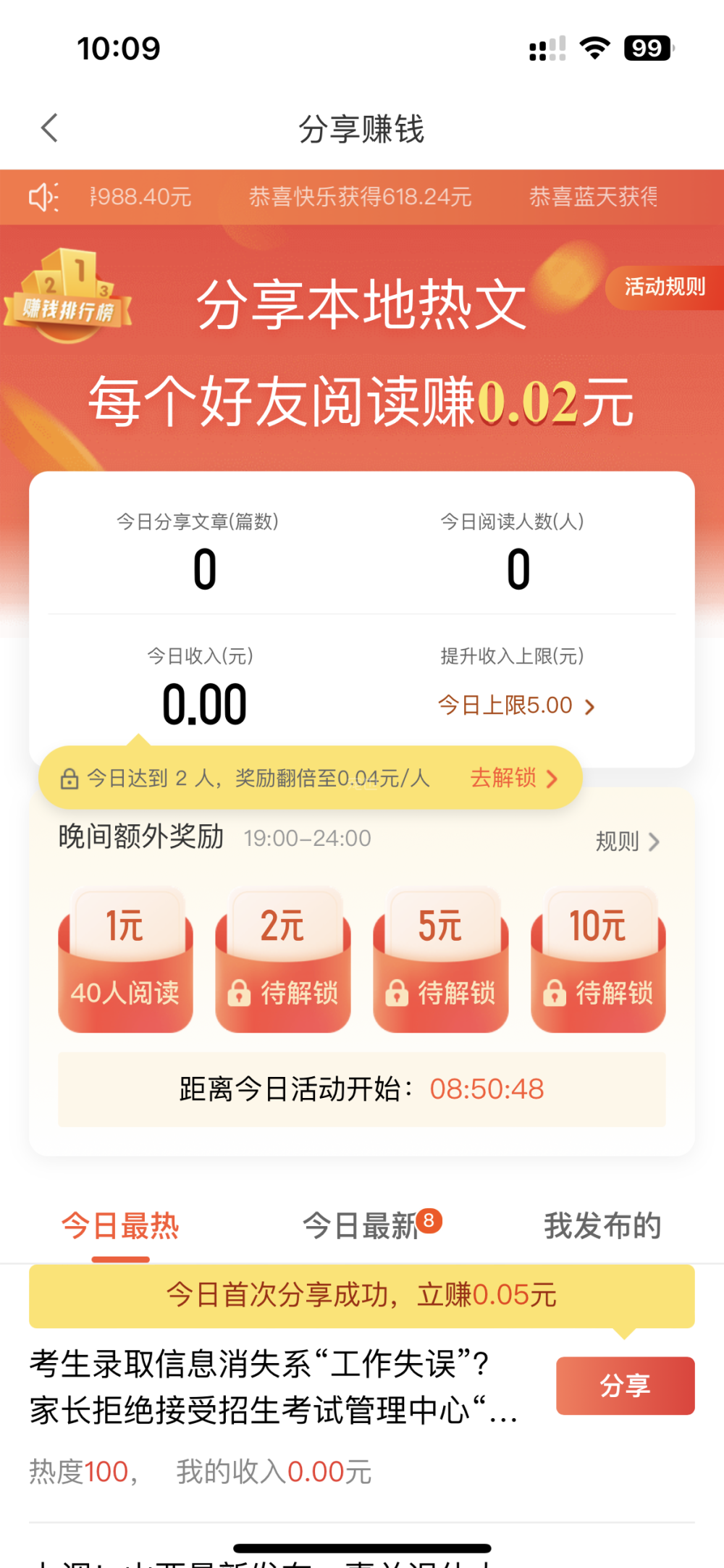Viewport: 724px width, 1568px height.
Task: Go back using the back arrow
Action: [49, 129]
